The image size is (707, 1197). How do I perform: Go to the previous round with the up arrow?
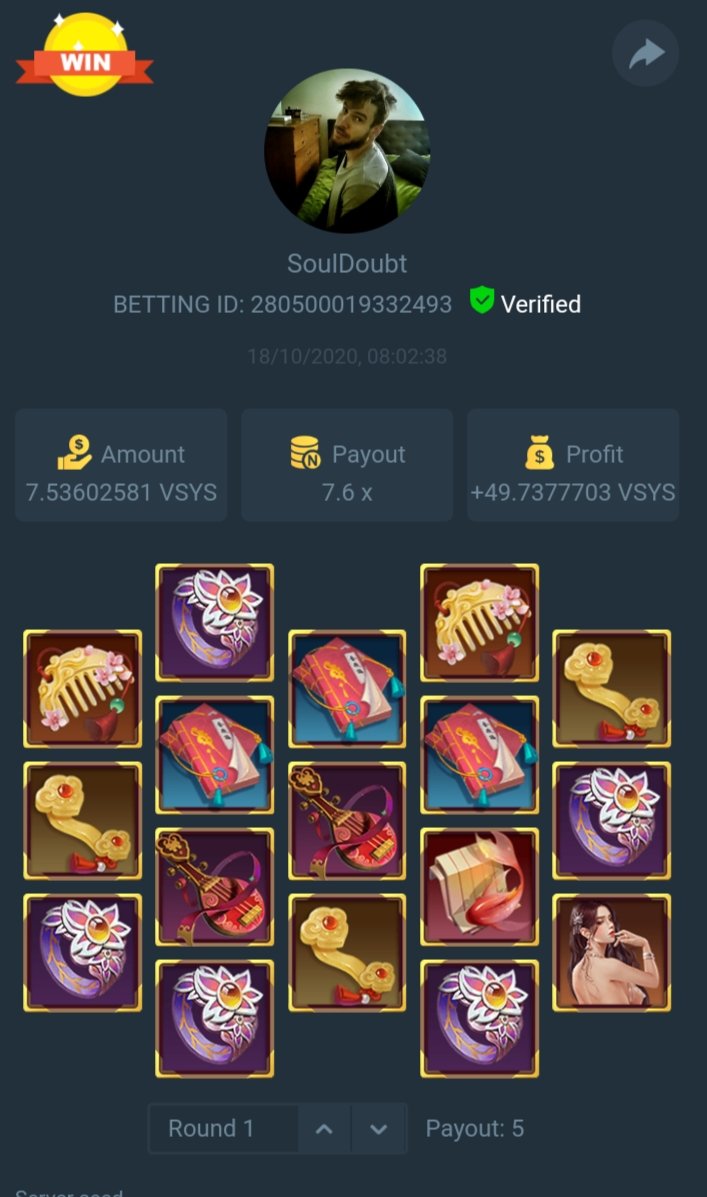324,1129
